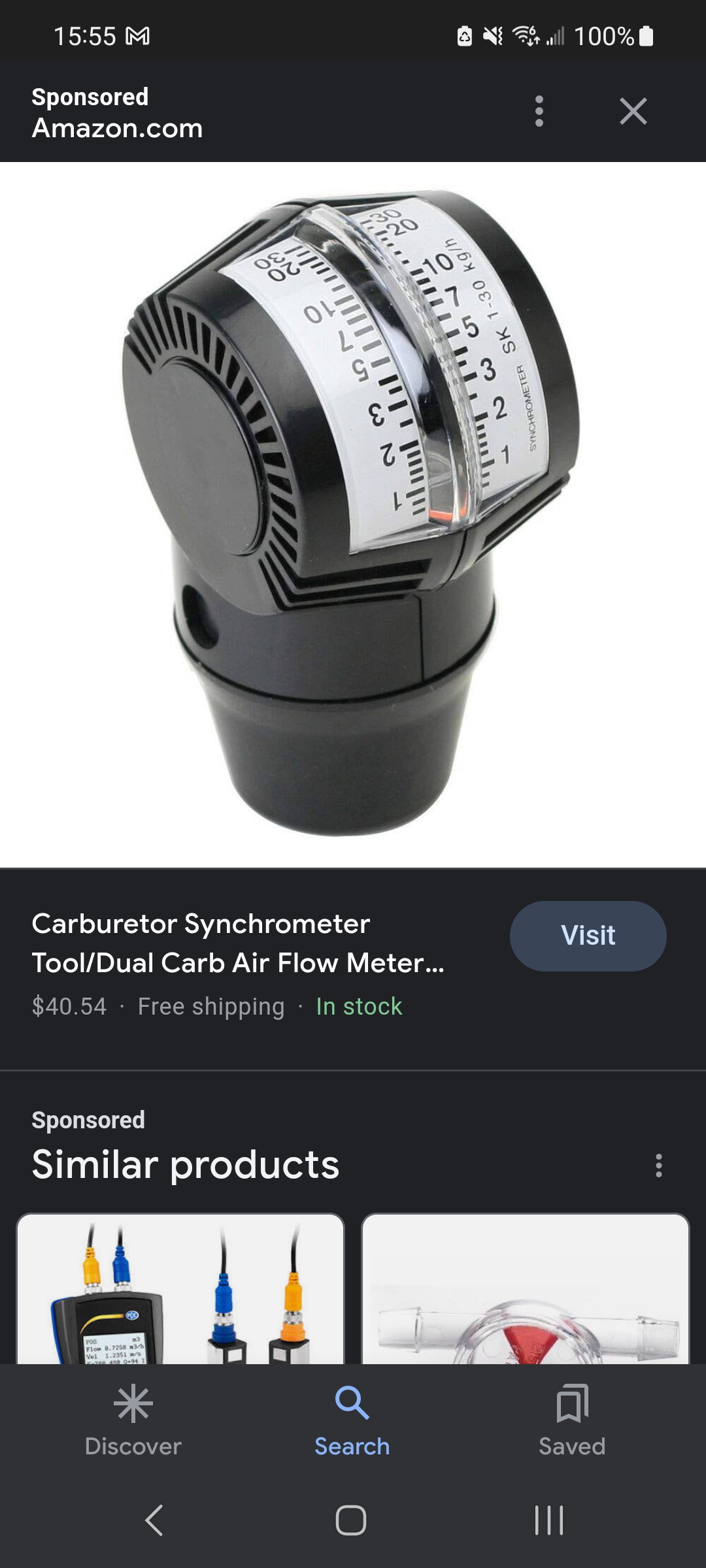
Task: Tap the system home button
Action: point(351,1520)
